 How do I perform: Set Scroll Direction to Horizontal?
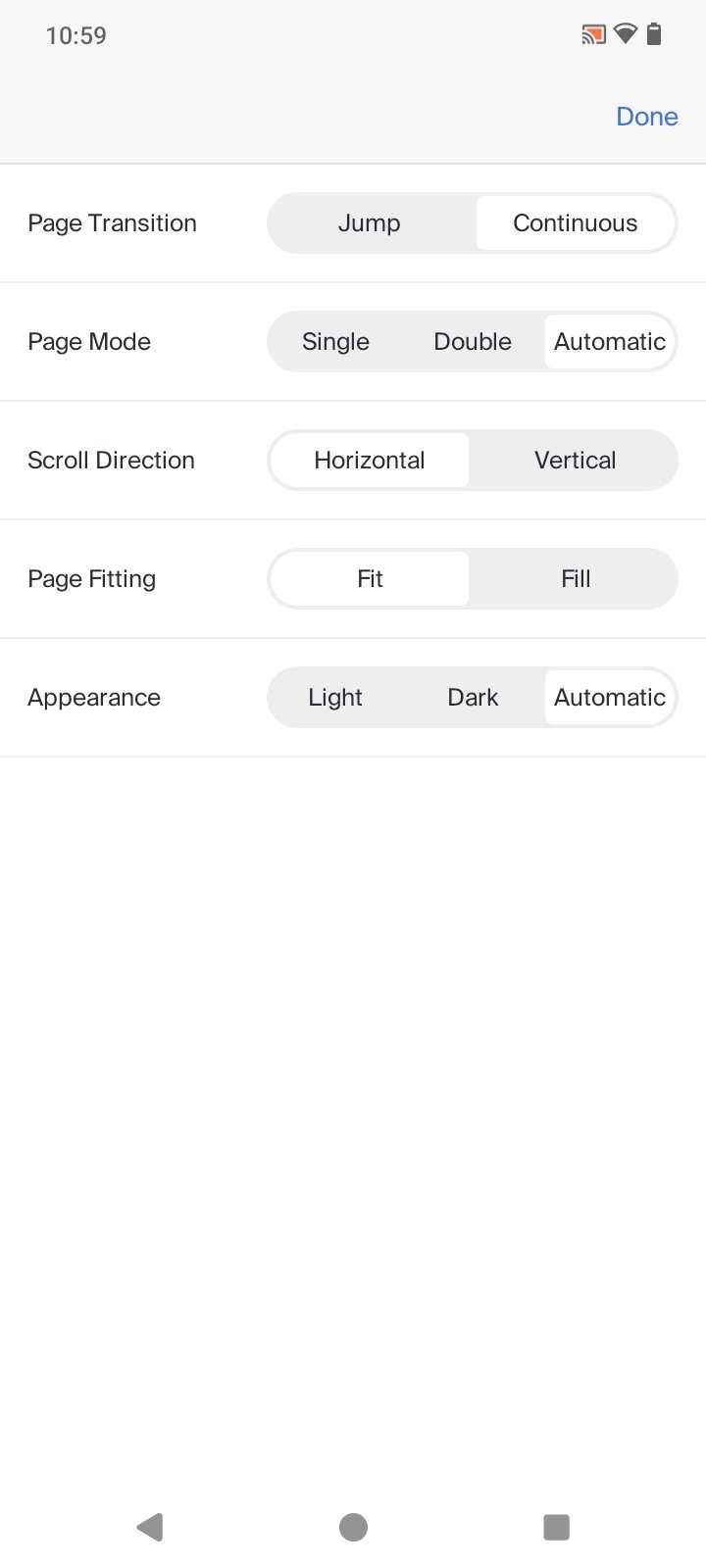(370, 461)
